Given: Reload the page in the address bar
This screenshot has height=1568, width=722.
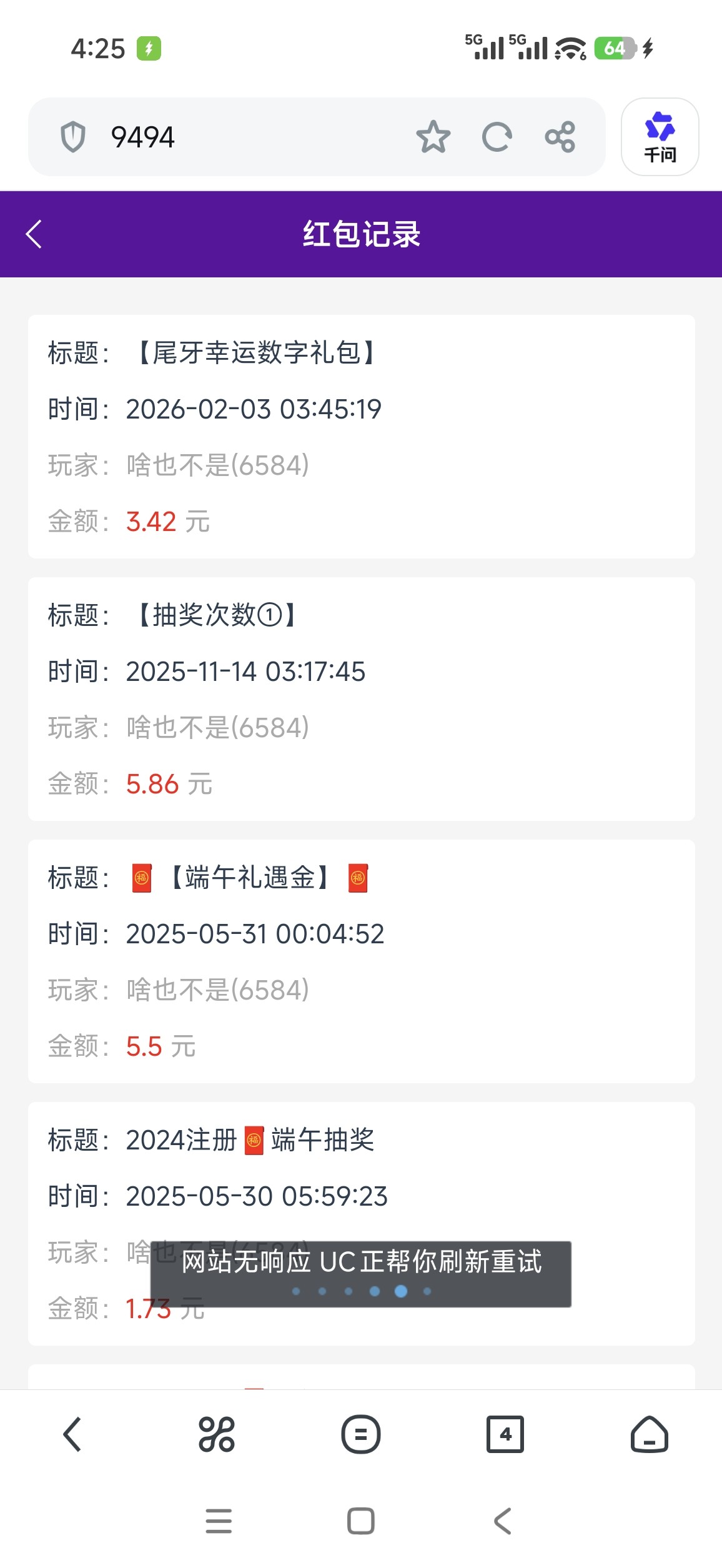Looking at the screenshot, I should click(497, 137).
